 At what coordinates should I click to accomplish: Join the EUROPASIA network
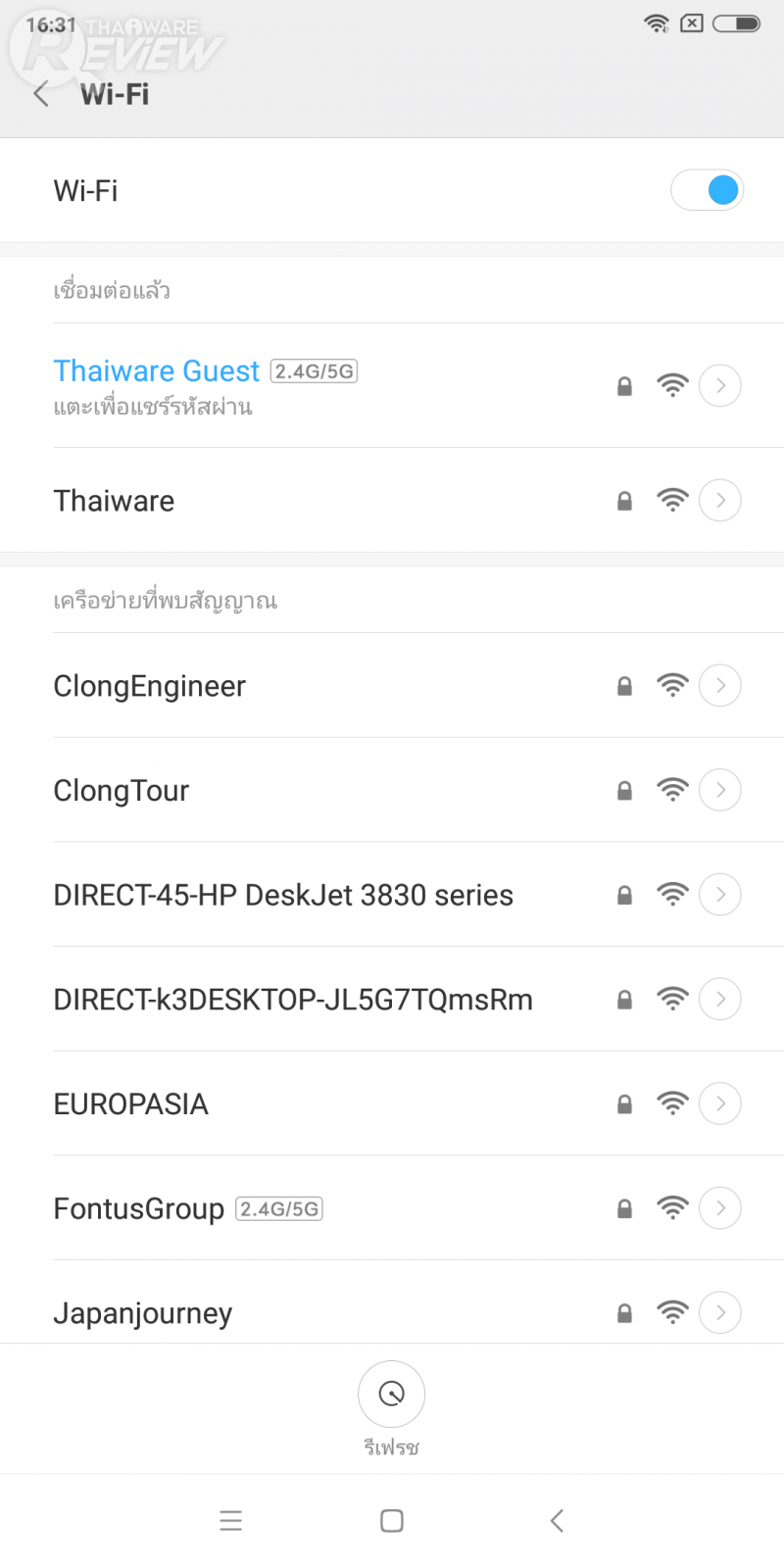[x=131, y=1104]
